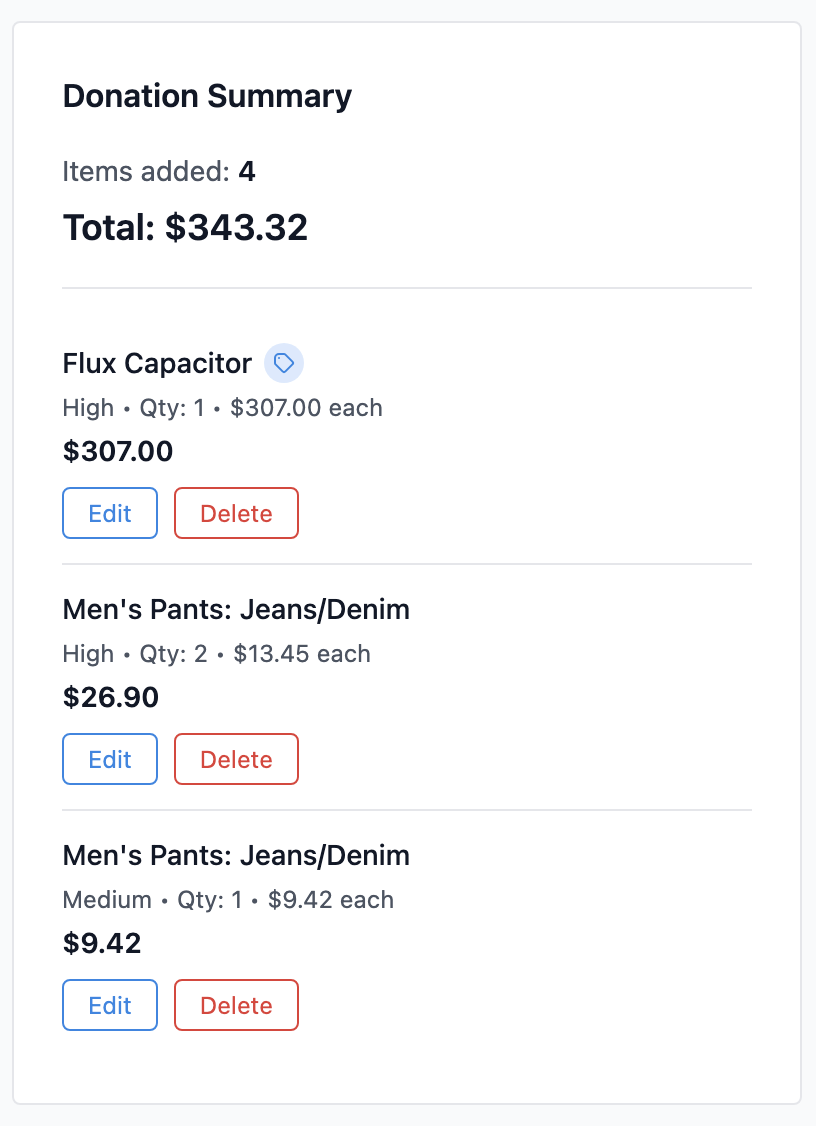Edit the Flux Capacitor item
This screenshot has height=1126, width=816.
[109, 512]
